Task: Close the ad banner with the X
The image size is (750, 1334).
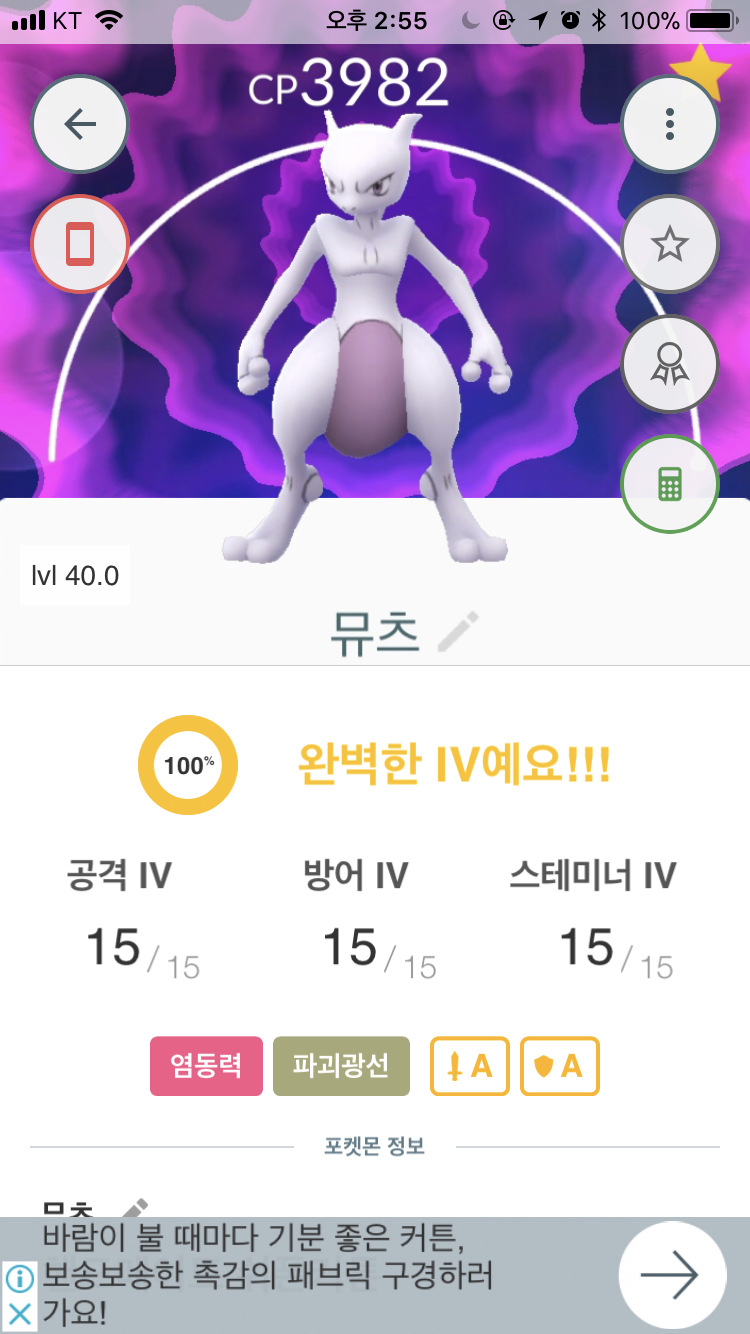Action: 20,1313
